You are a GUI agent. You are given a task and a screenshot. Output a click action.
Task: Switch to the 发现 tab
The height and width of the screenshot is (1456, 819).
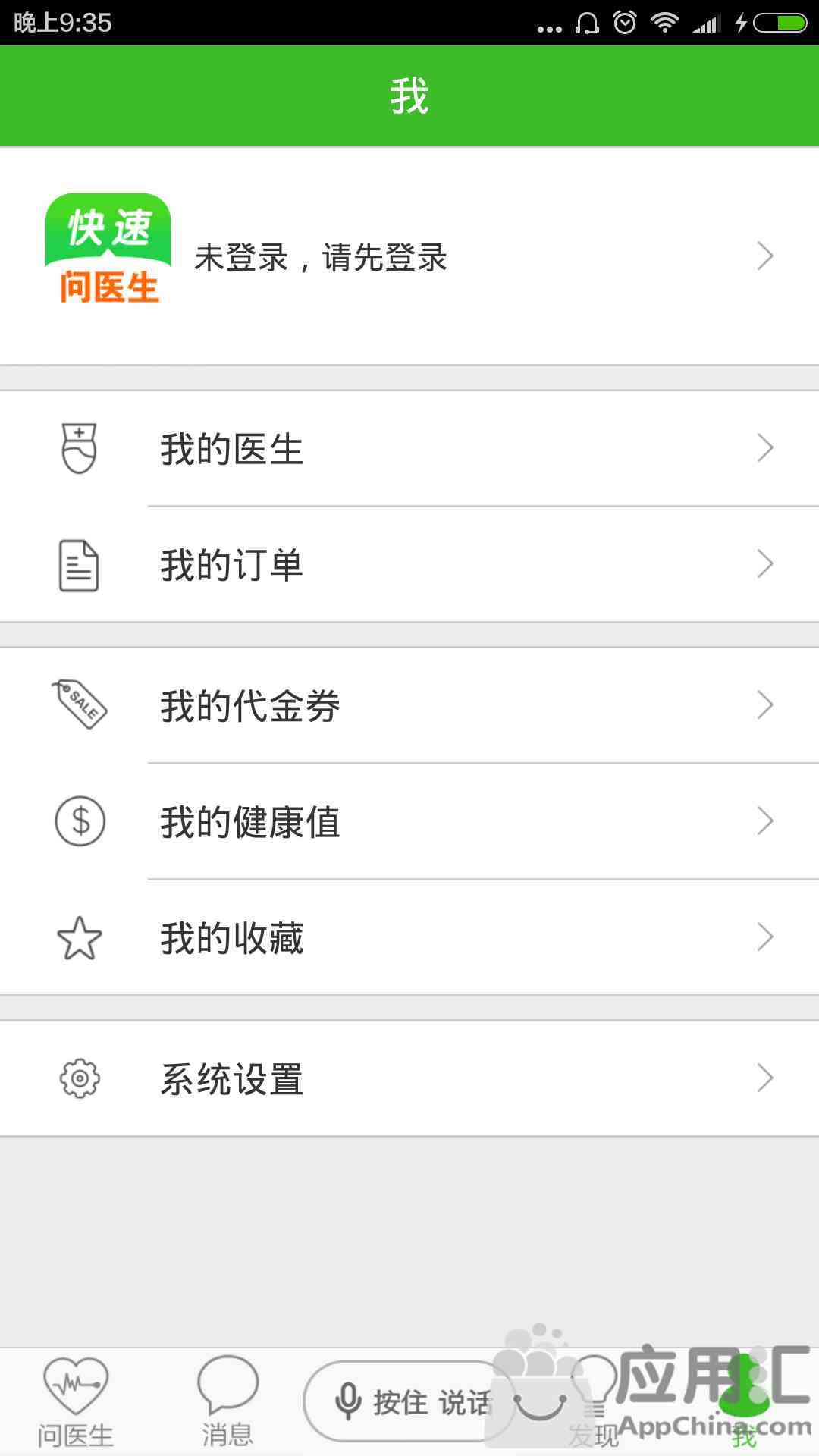tap(594, 1402)
